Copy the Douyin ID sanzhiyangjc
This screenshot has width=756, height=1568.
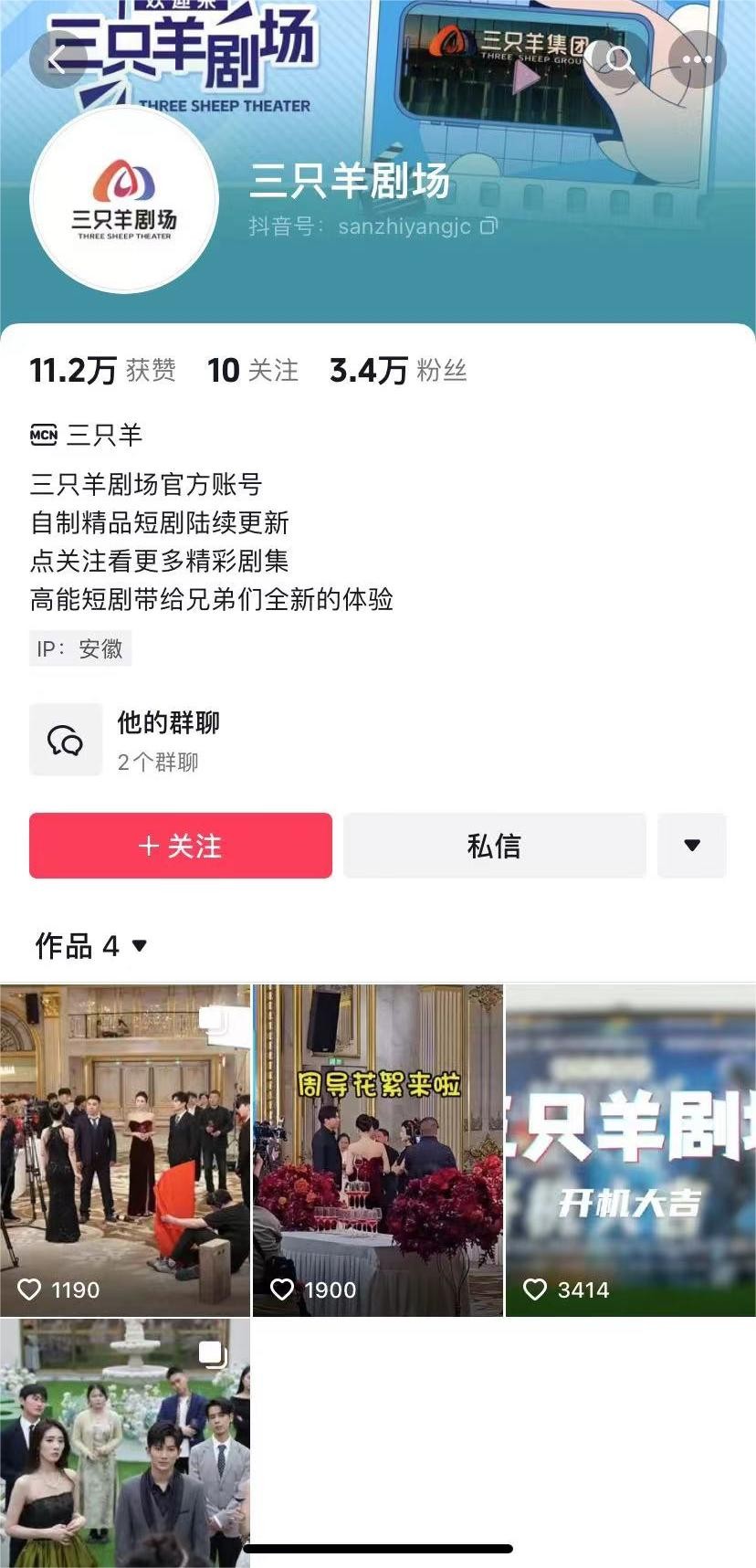(489, 226)
